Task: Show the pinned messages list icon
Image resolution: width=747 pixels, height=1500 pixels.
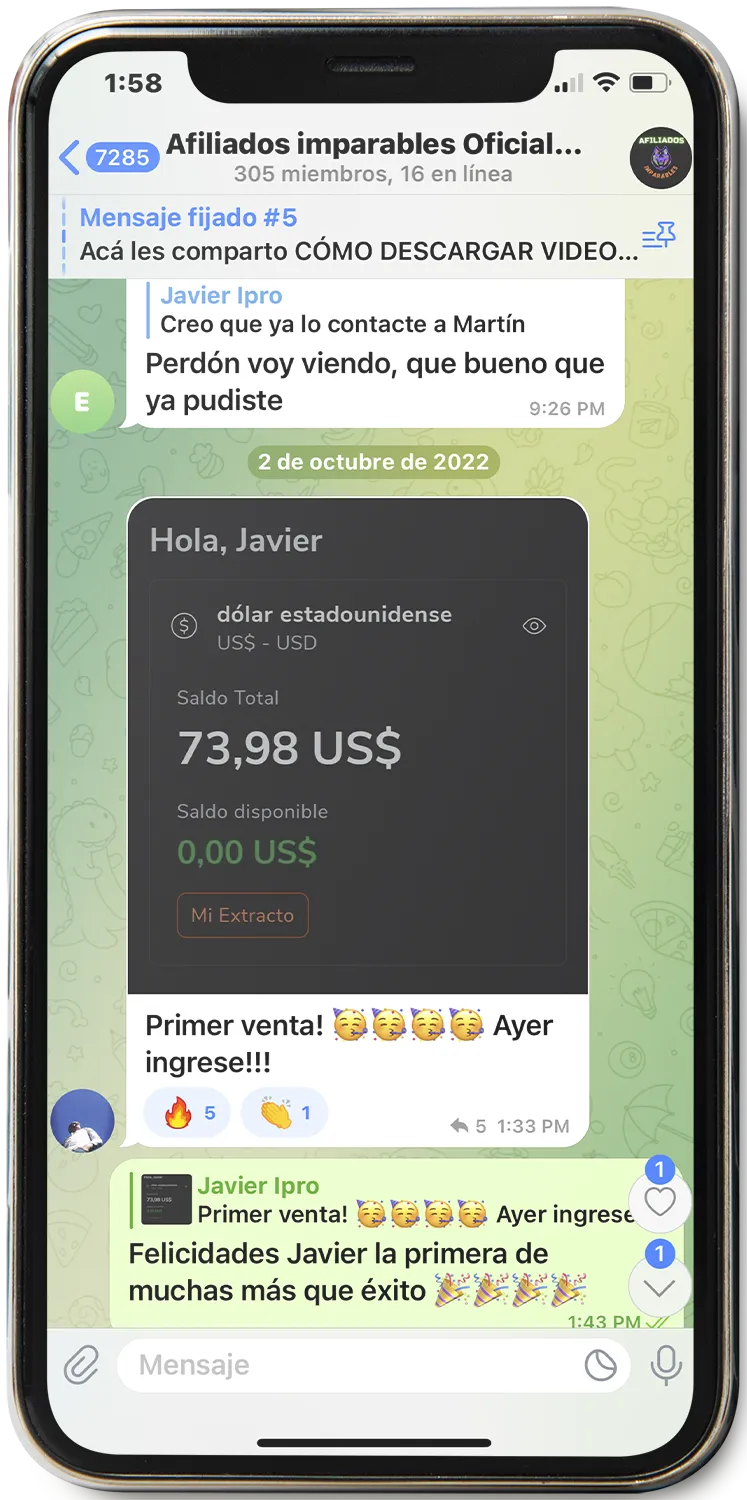Action: [x=659, y=237]
